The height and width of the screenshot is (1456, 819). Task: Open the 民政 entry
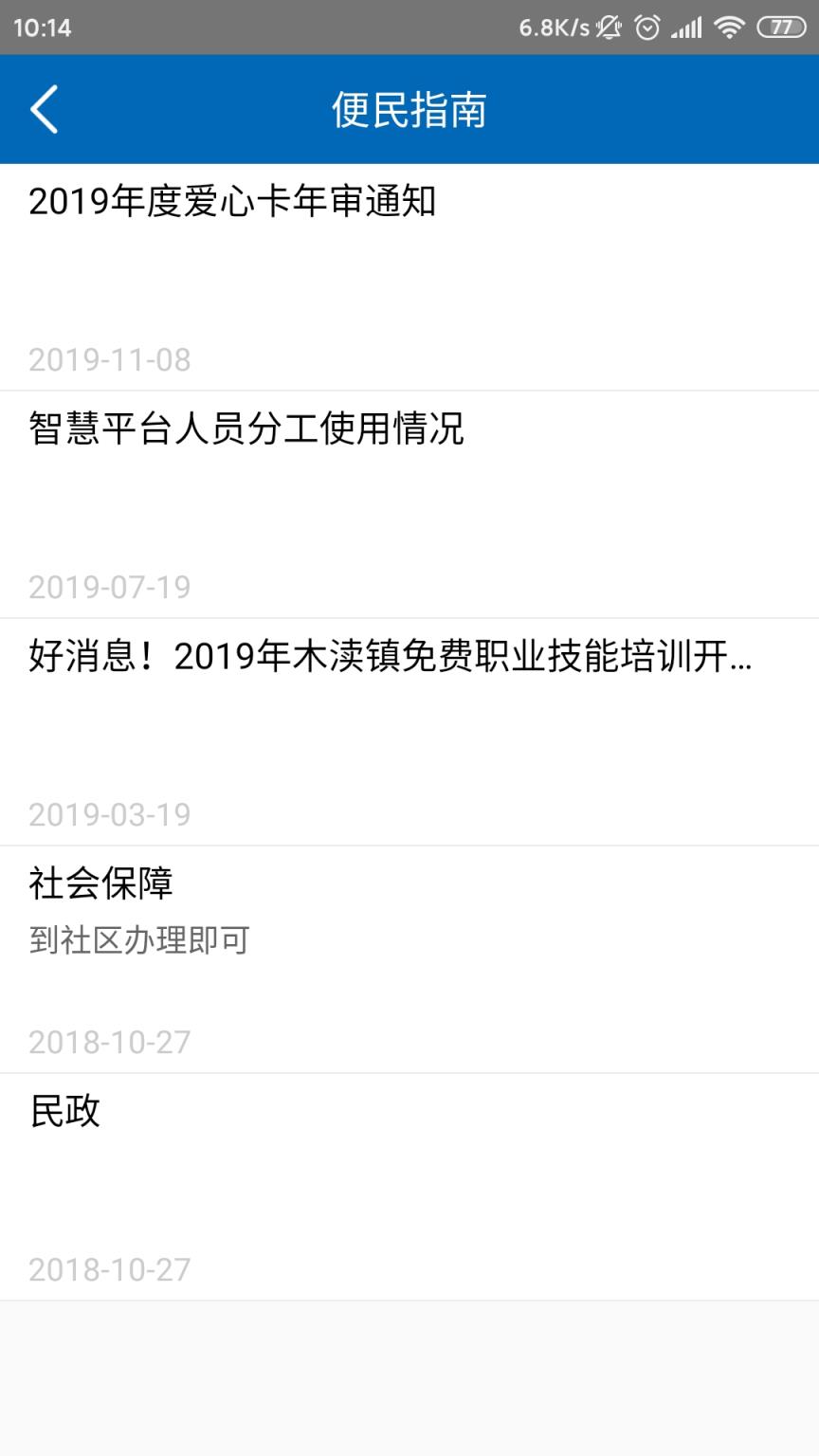63,1110
